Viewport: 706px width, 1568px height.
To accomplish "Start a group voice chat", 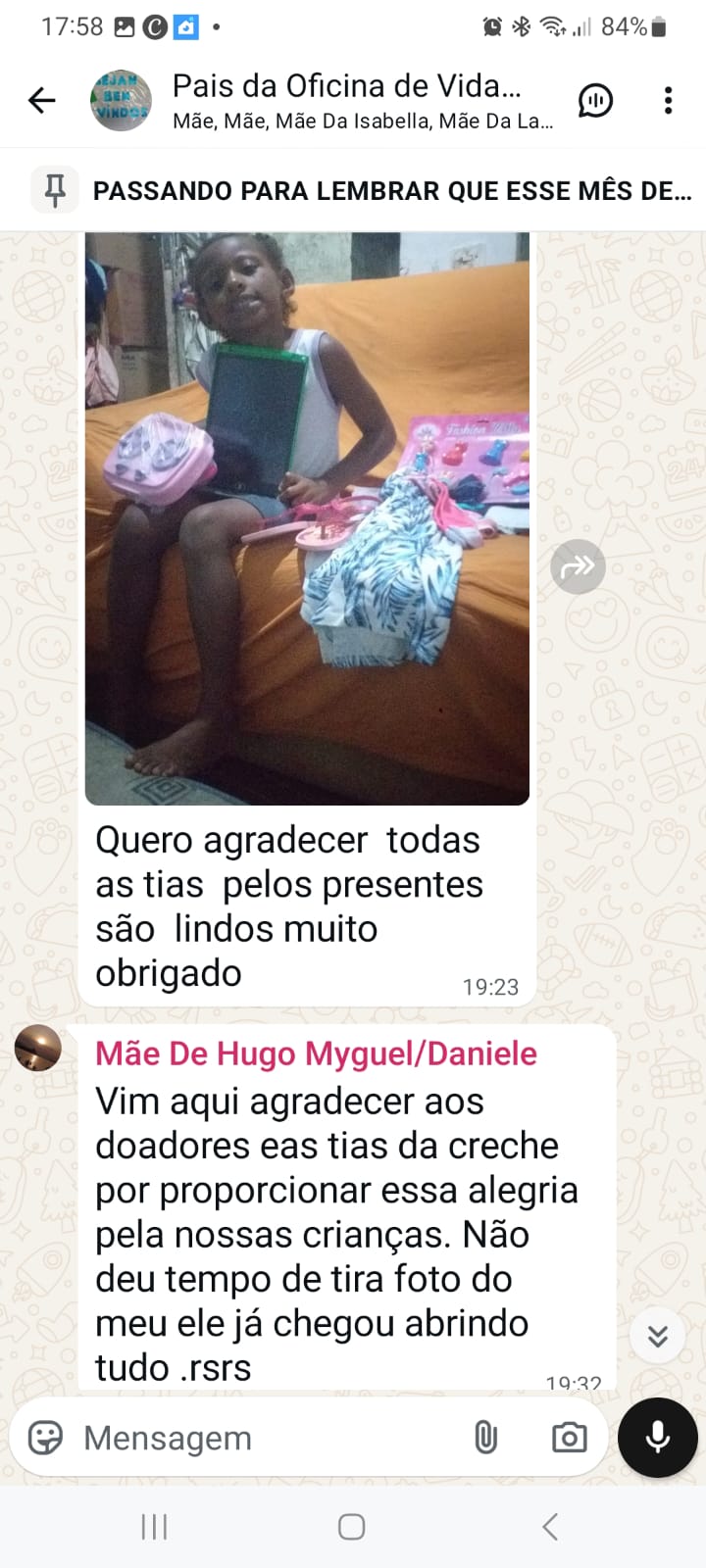I will pyautogui.click(x=595, y=100).
